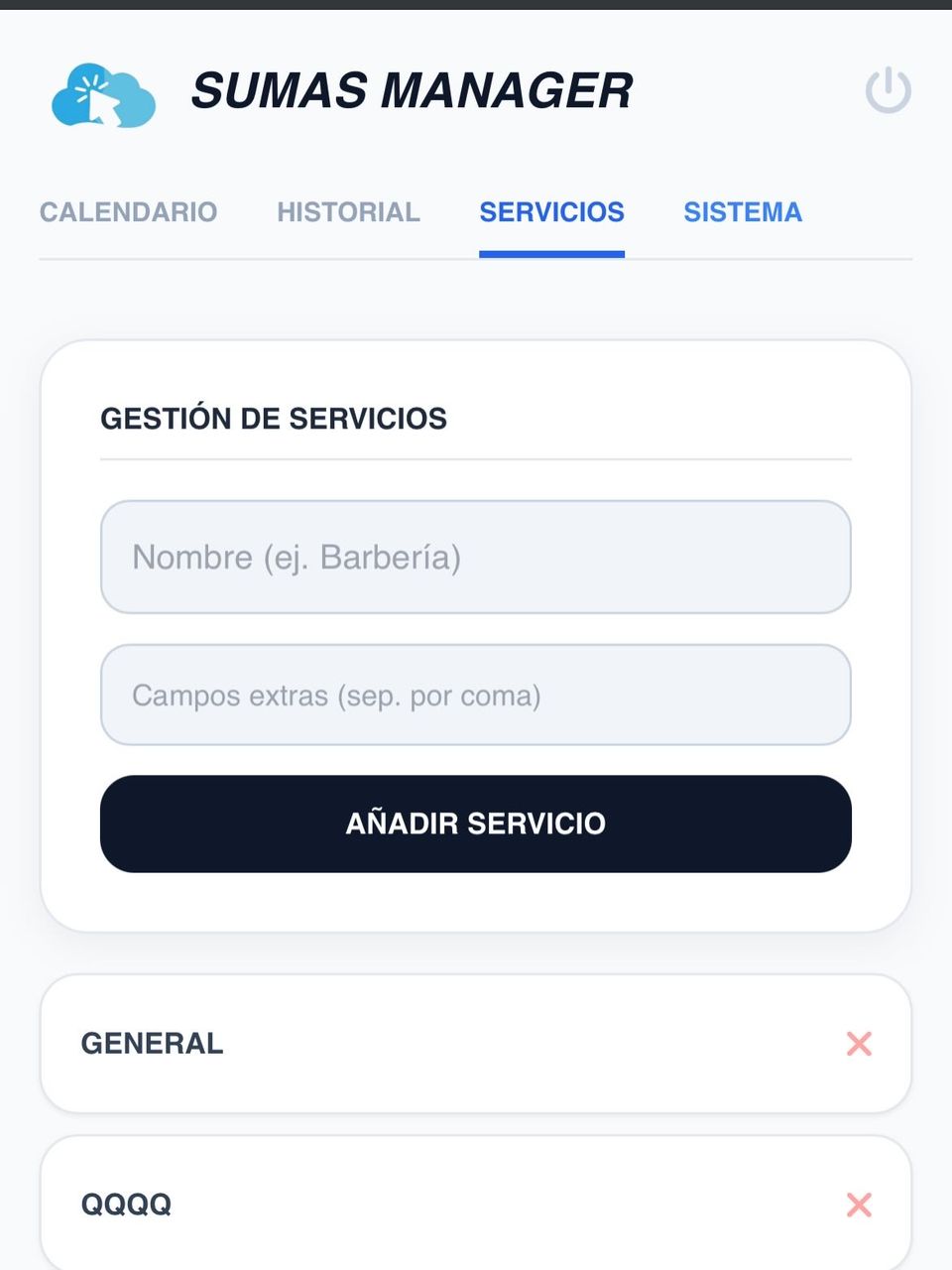The width and height of the screenshot is (952, 1270).
Task: Focus the Nombre service name field
Action: point(476,558)
